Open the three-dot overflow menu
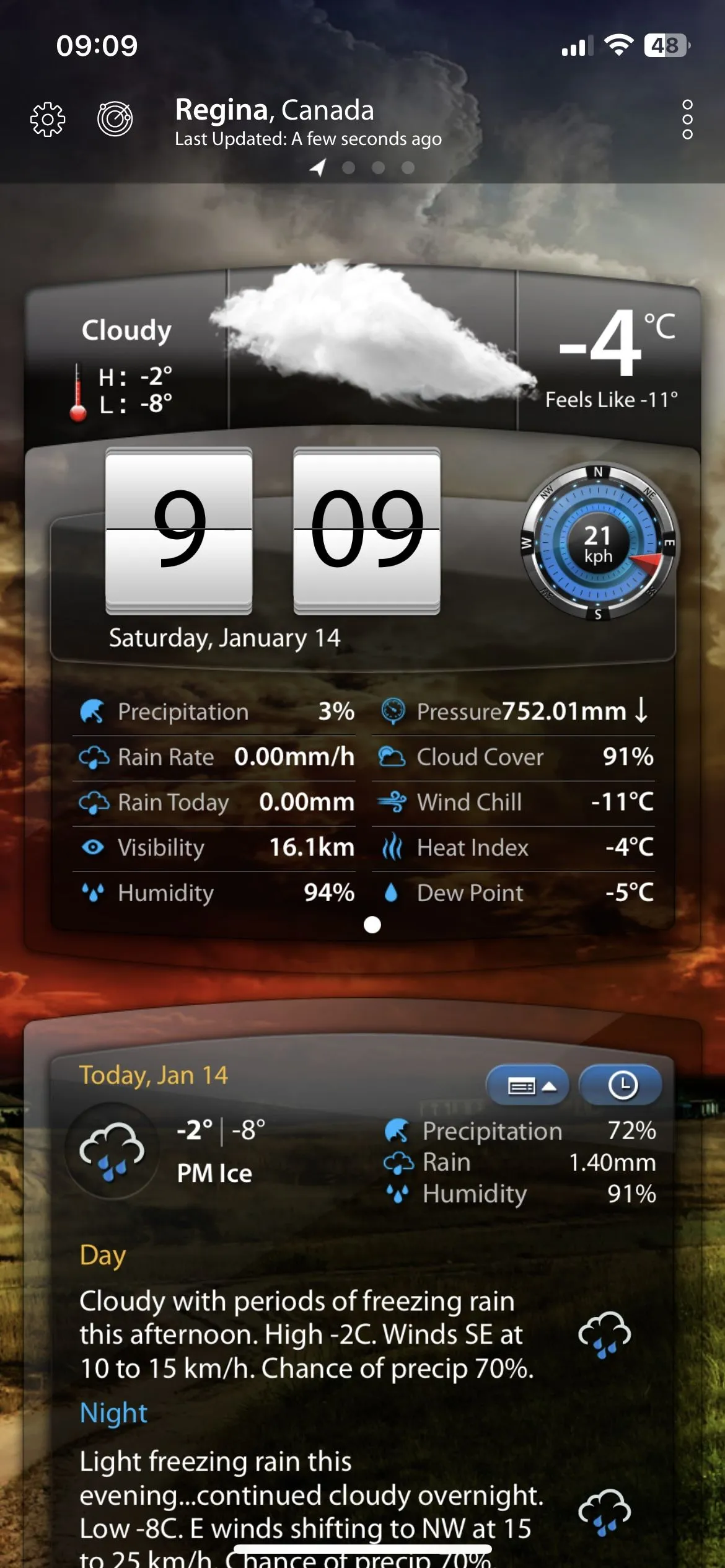Screen dimensions: 725x1568 click(687, 119)
